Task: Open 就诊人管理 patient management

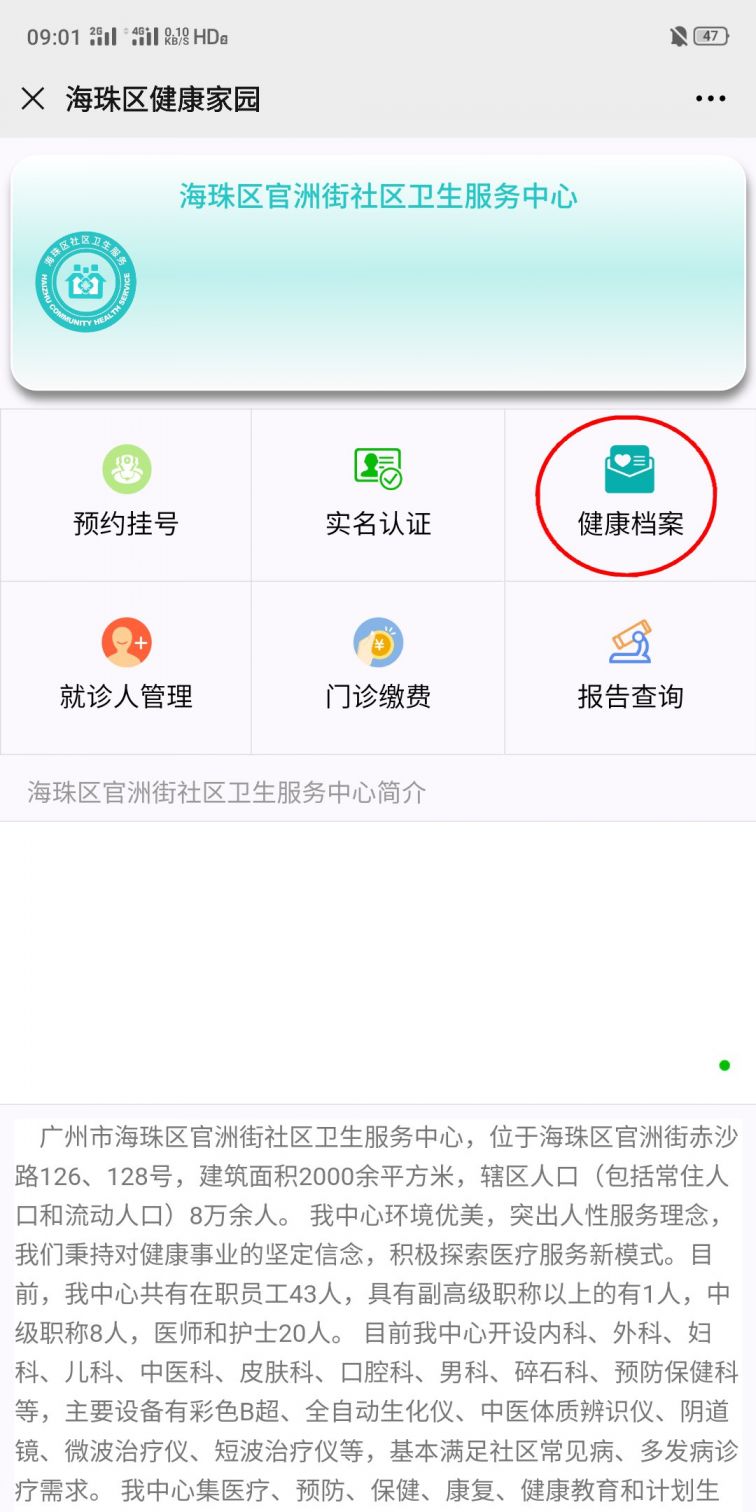Action: click(x=126, y=667)
